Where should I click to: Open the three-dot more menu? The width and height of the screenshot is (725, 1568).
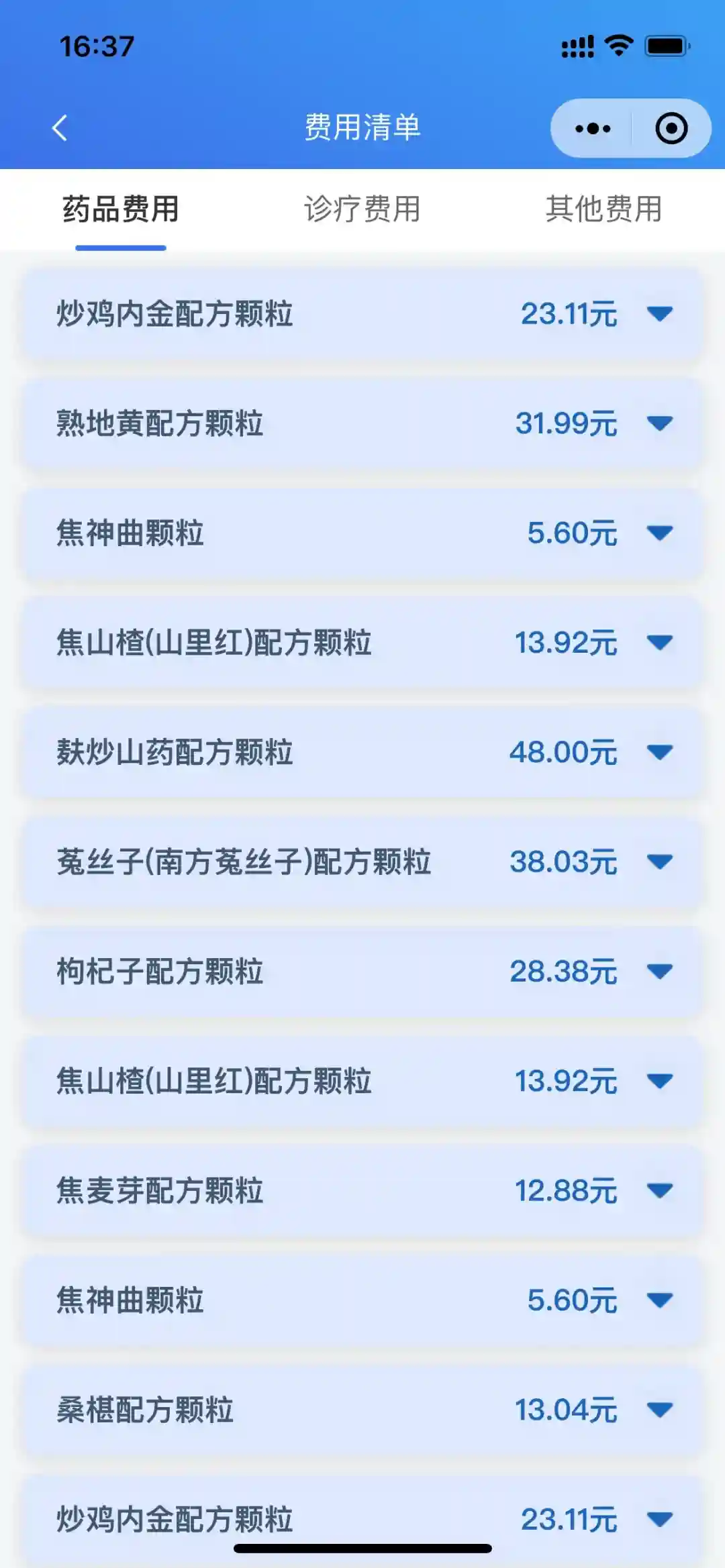tap(593, 128)
